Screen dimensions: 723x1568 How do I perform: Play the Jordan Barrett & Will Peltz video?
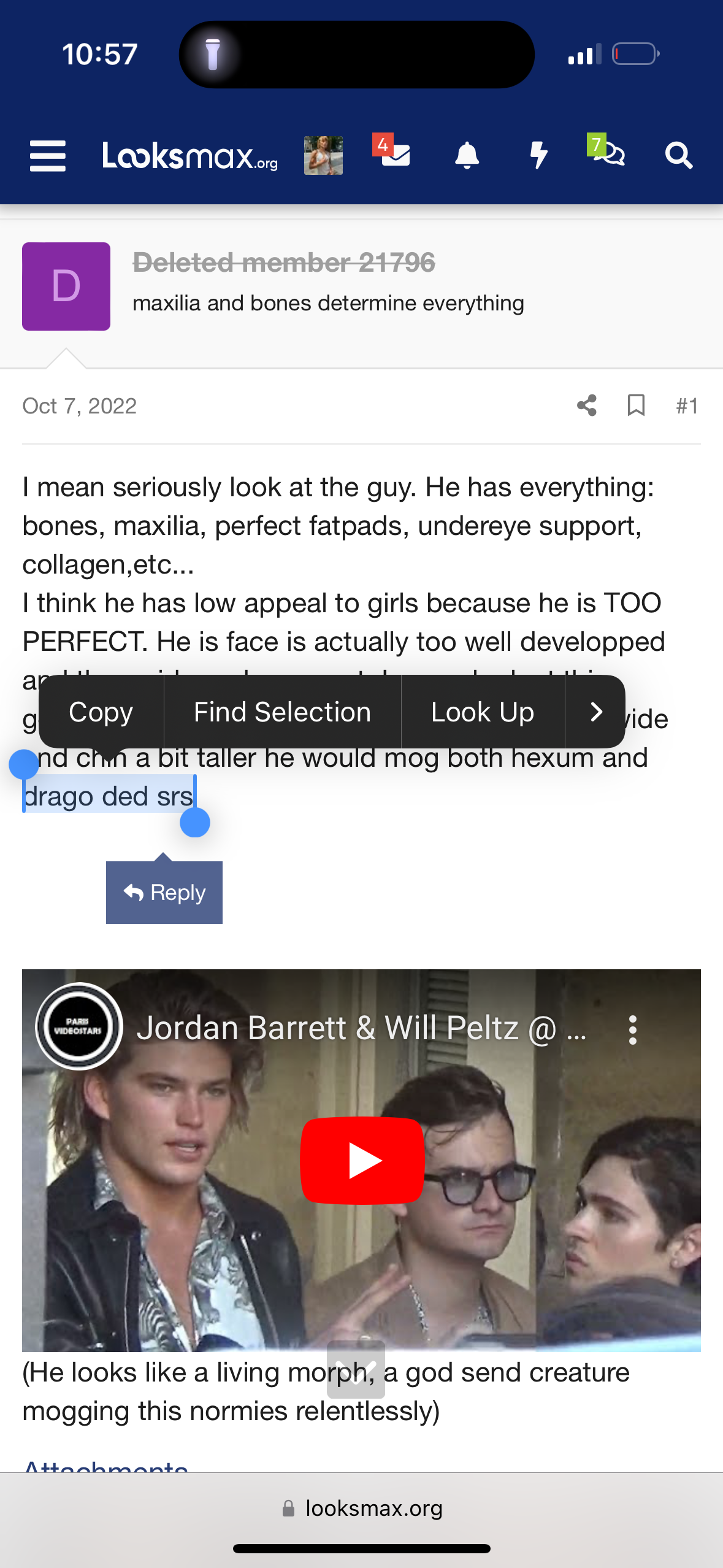[x=362, y=1160]
